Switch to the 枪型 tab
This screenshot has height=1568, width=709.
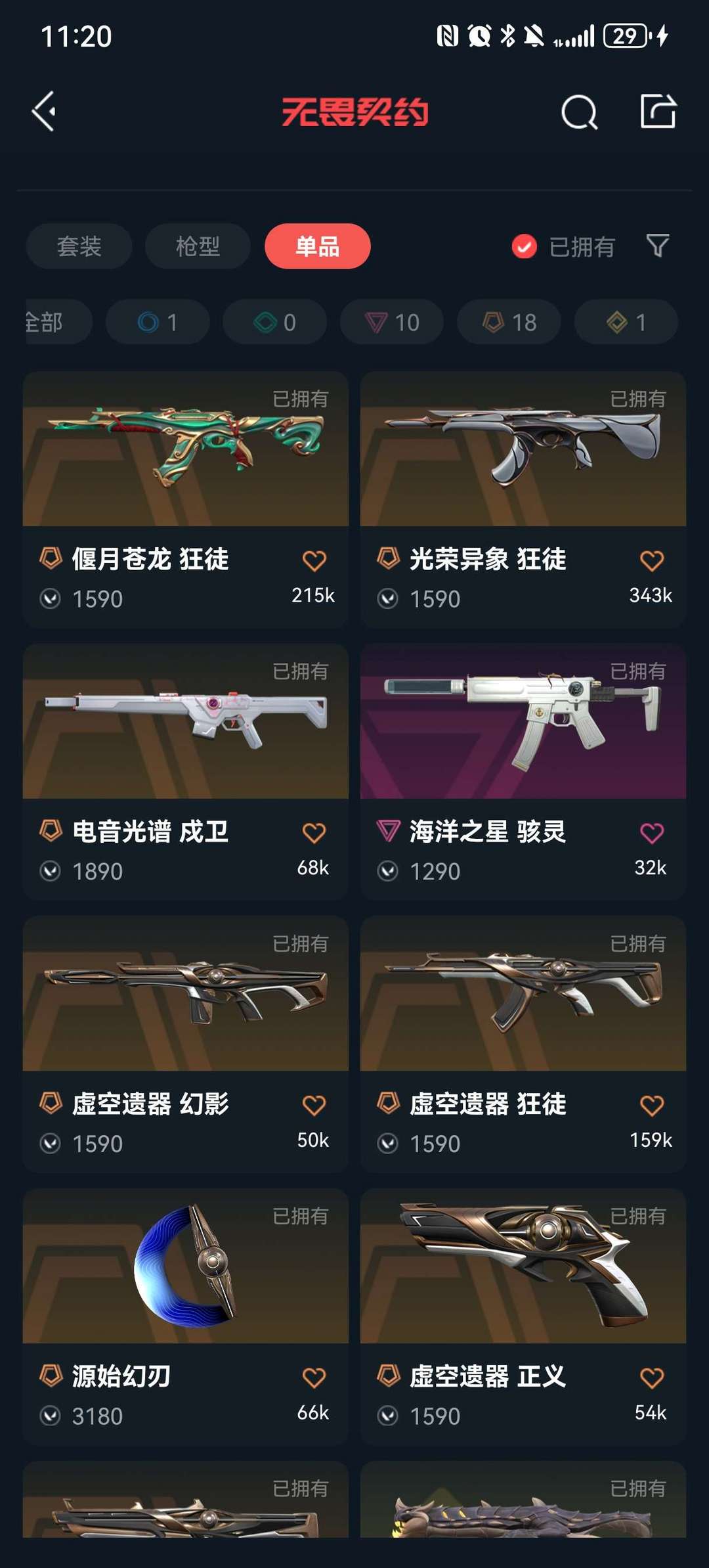(198, 246)
